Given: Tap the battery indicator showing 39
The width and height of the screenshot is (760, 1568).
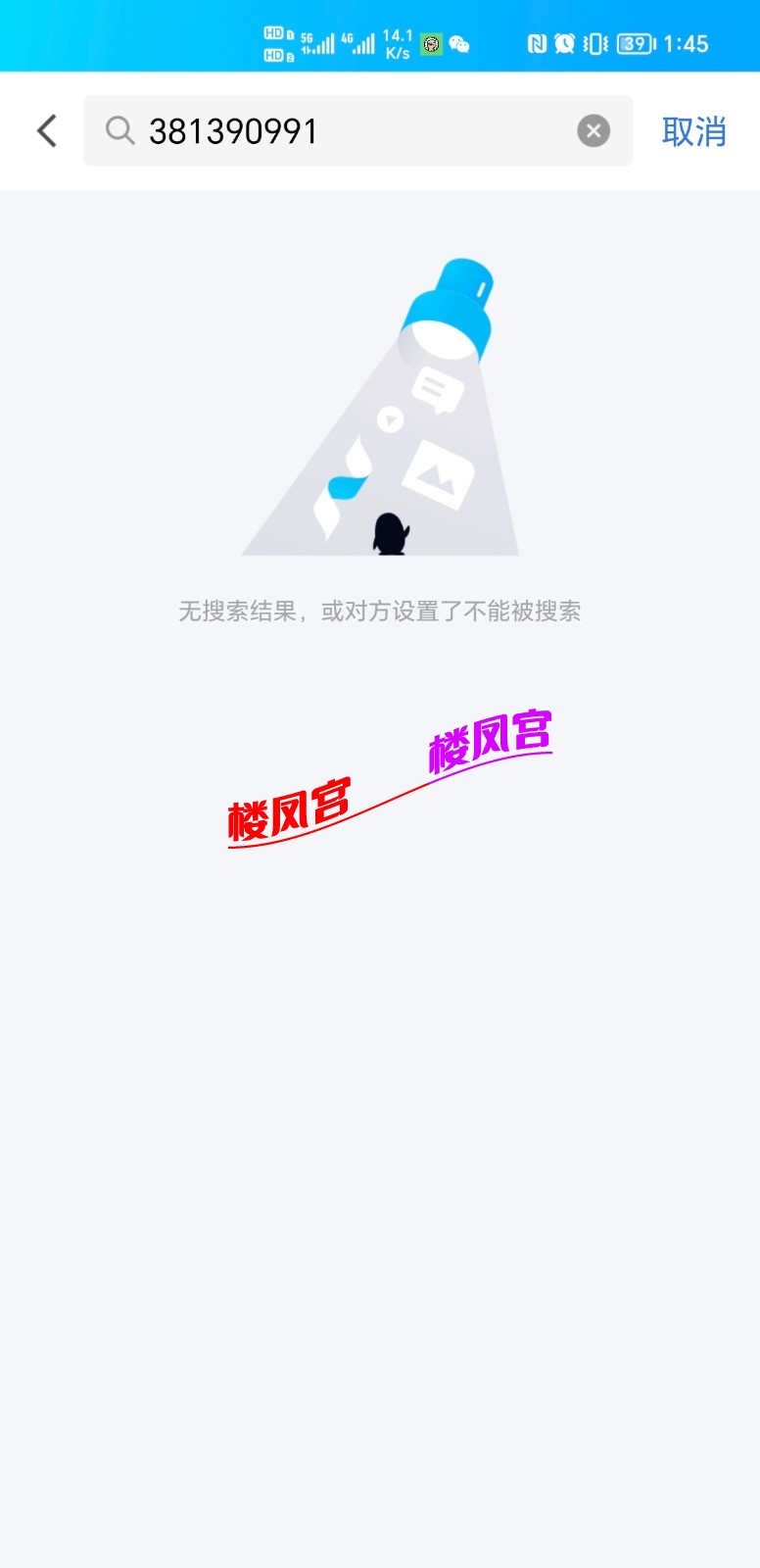Looking at the screenshot, I should (x=632, y=43).
